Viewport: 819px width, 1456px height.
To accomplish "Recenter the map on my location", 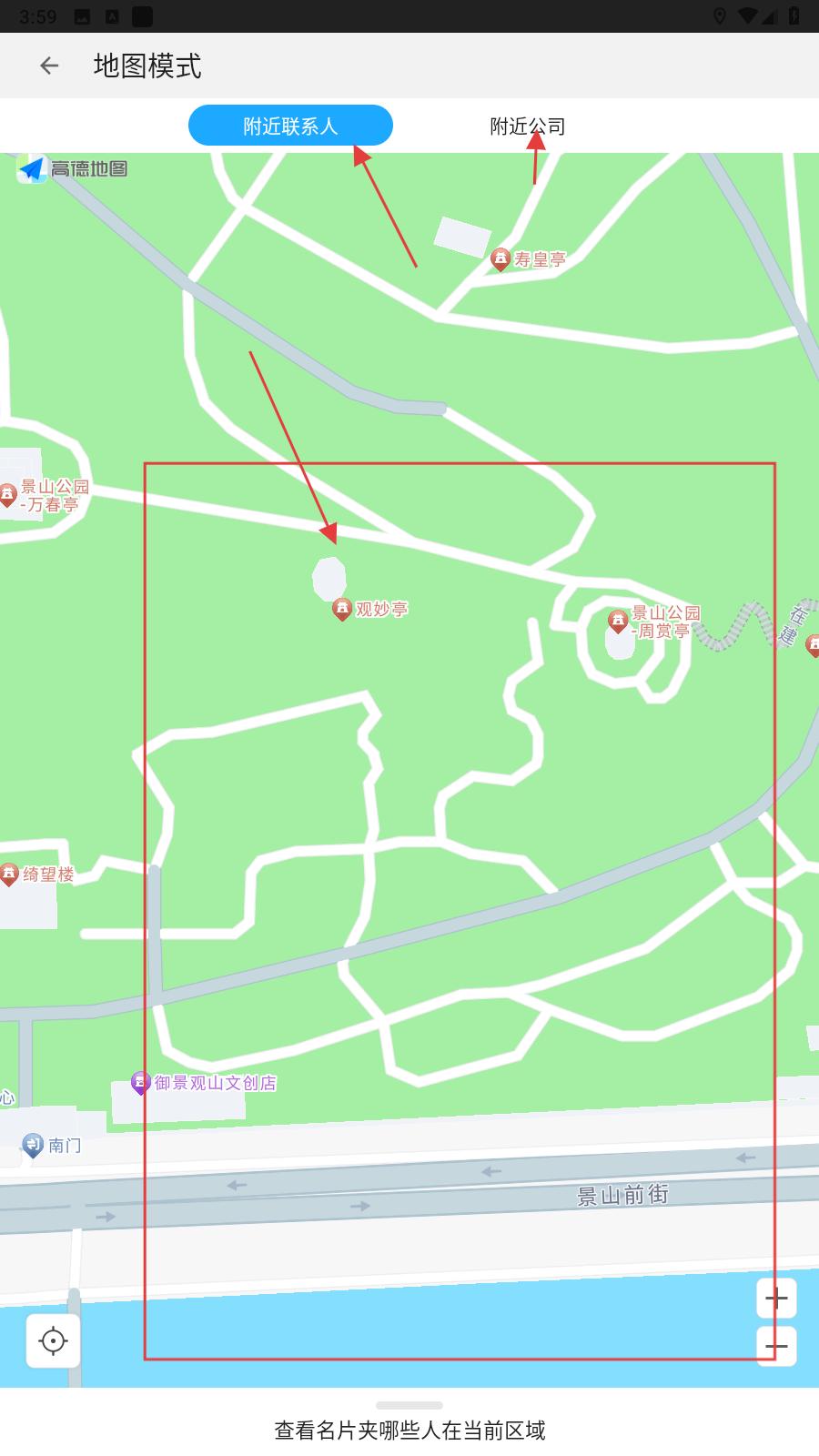I will (53, 1340).
